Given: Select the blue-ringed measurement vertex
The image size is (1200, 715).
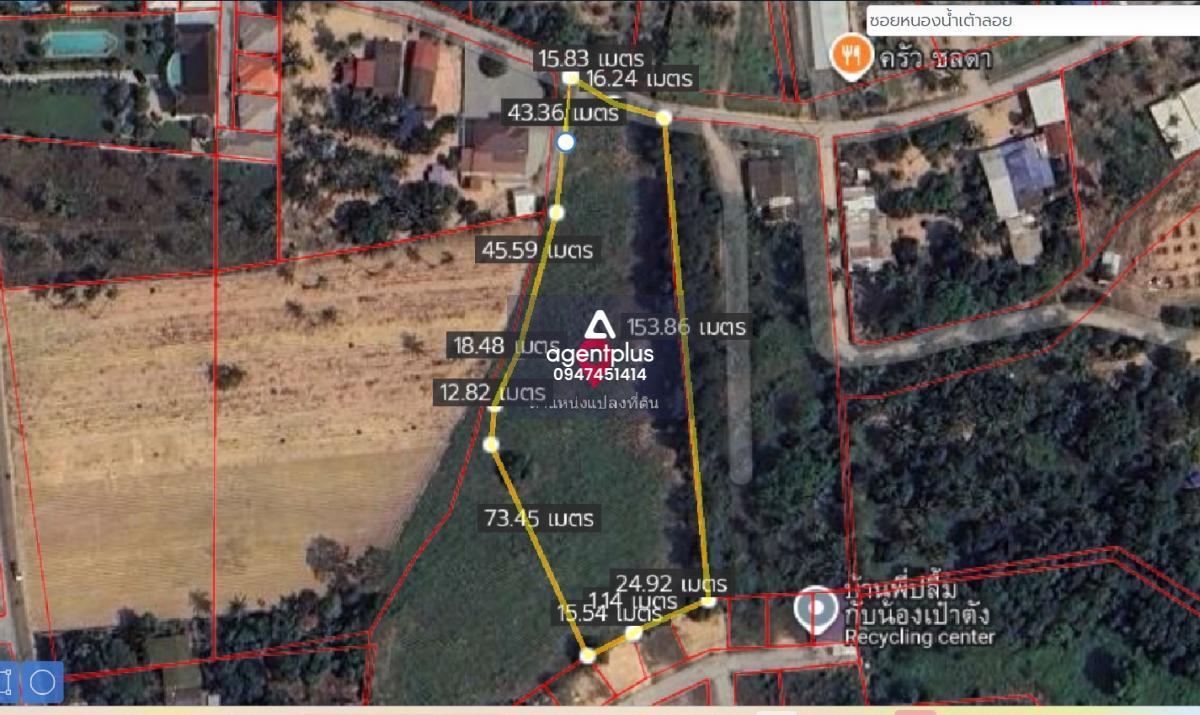Looking at the screenshot, I should click(566, 143).
